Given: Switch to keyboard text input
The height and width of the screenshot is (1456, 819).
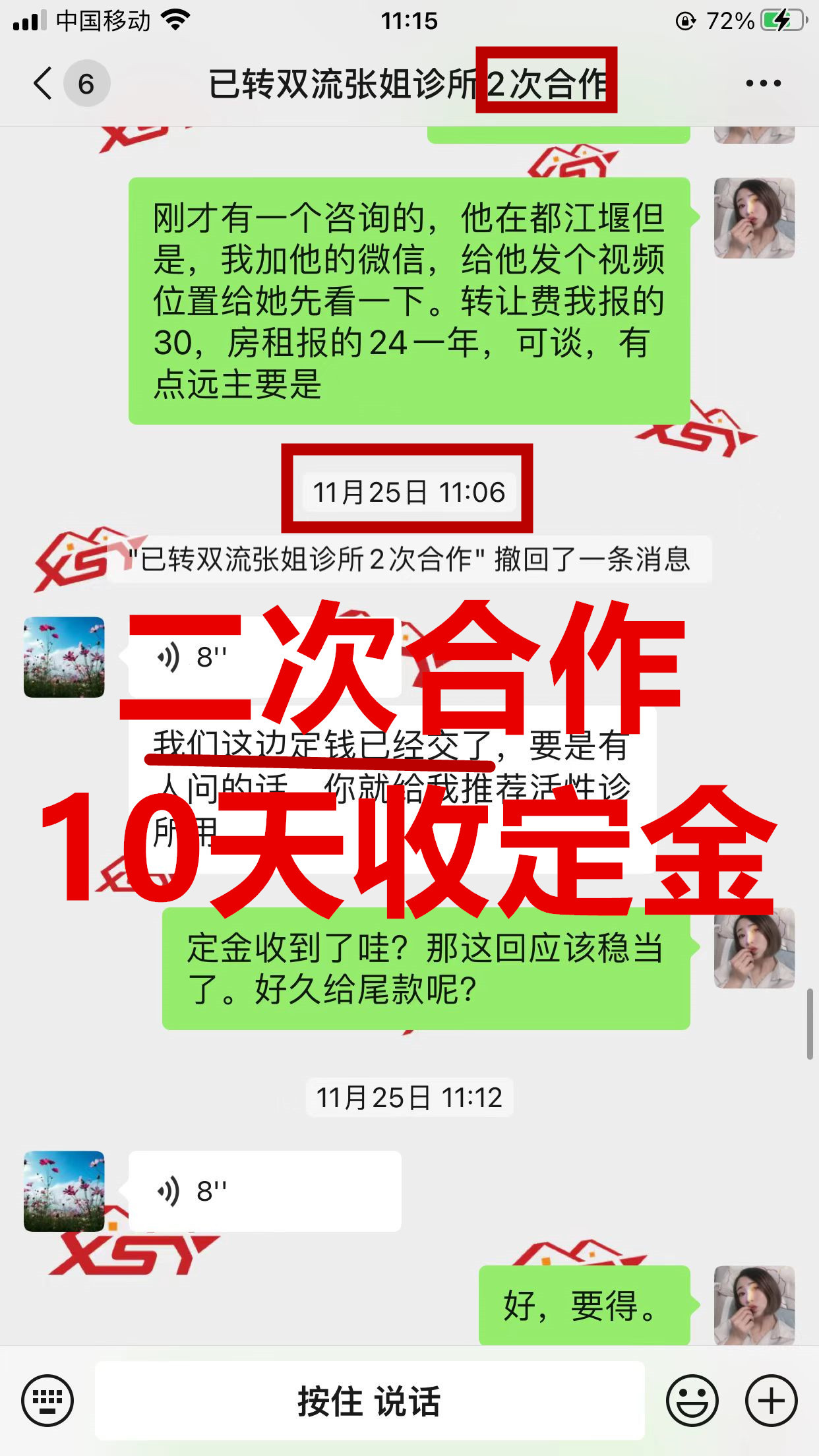Looking at the screenshot, I should 47,1400.
